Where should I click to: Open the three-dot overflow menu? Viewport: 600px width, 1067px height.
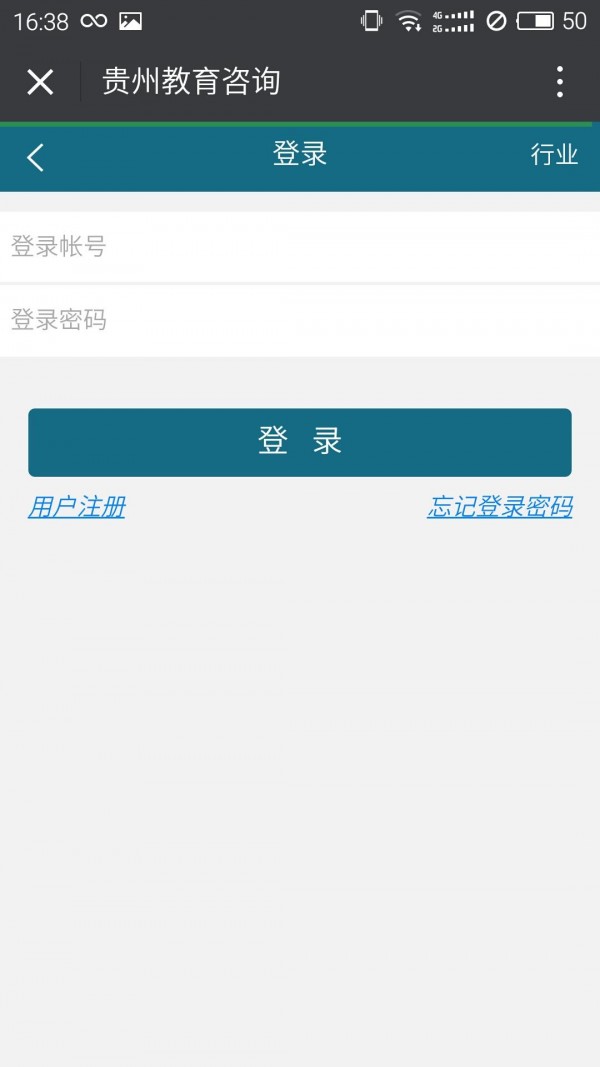pyautogui.click(x=559, y=82)
